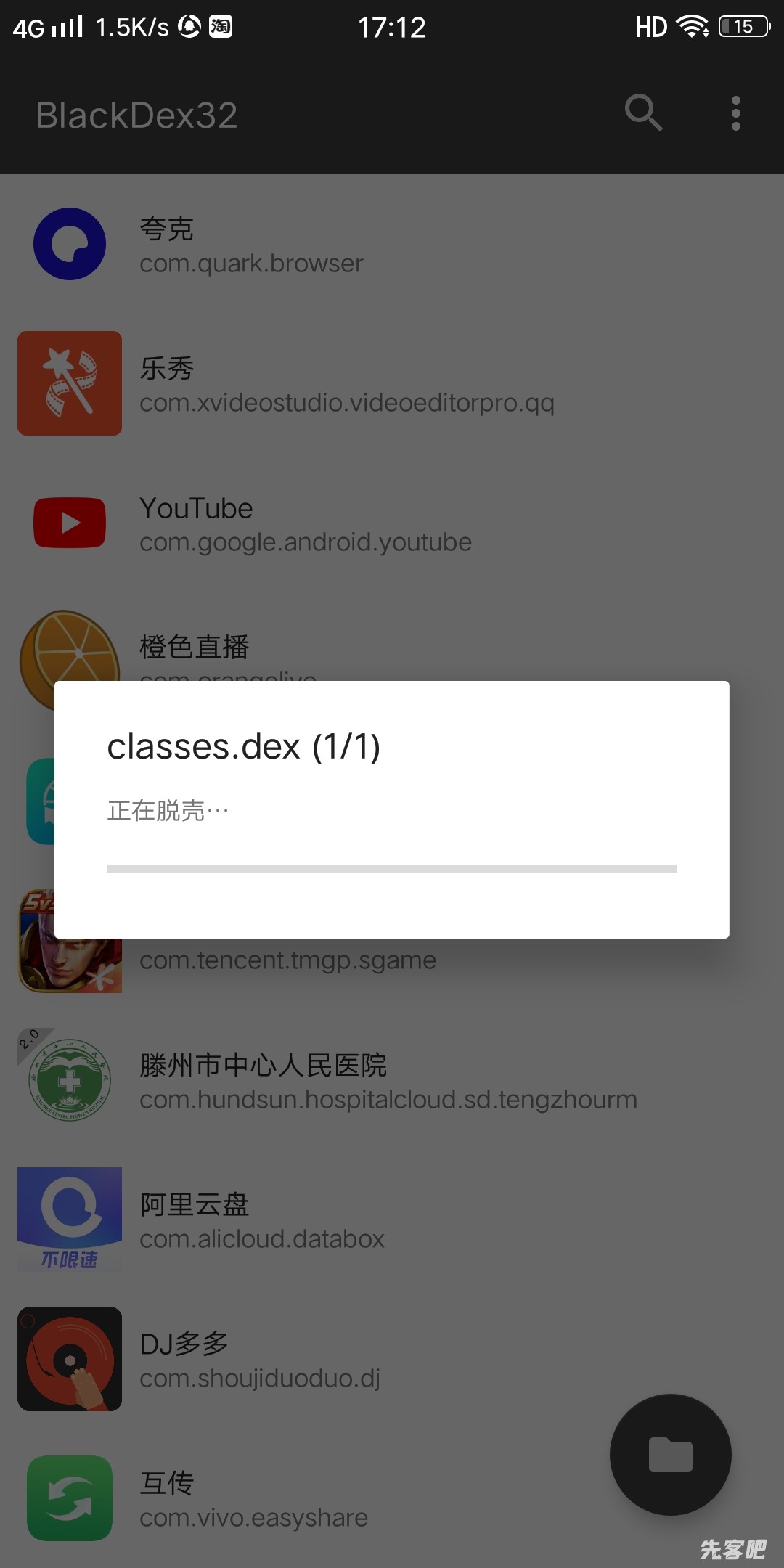784x1568 pixels.
Task: Open the overflow menu
Action: (x=735, y=113)
